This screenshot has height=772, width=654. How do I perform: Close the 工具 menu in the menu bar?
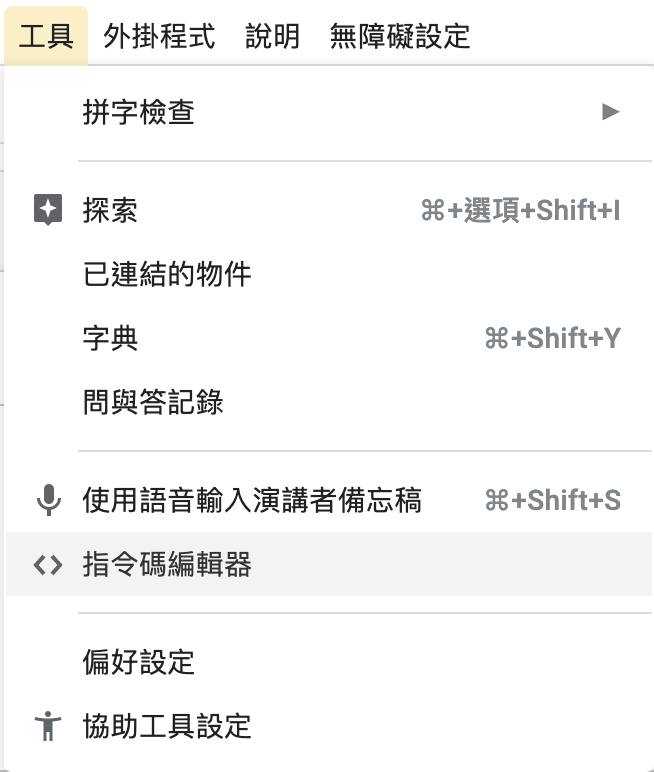tap(46, 38)
